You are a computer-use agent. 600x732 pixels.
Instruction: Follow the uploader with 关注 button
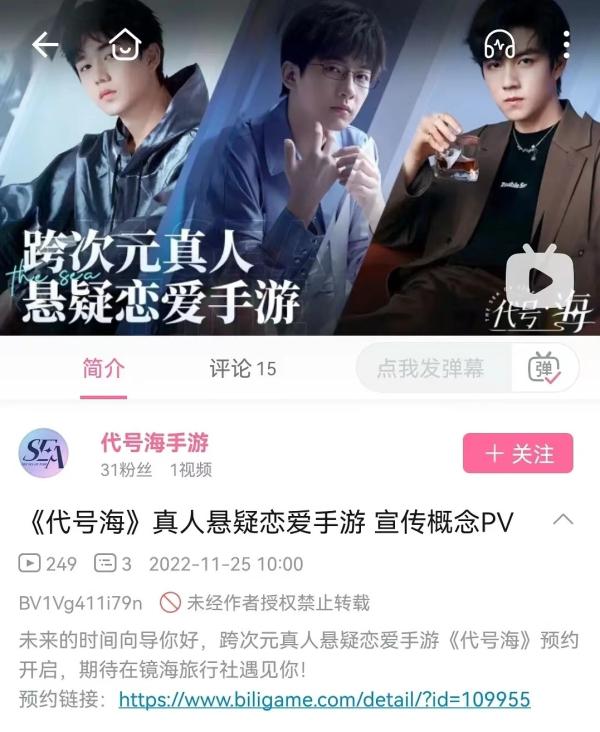pos(518,453)
